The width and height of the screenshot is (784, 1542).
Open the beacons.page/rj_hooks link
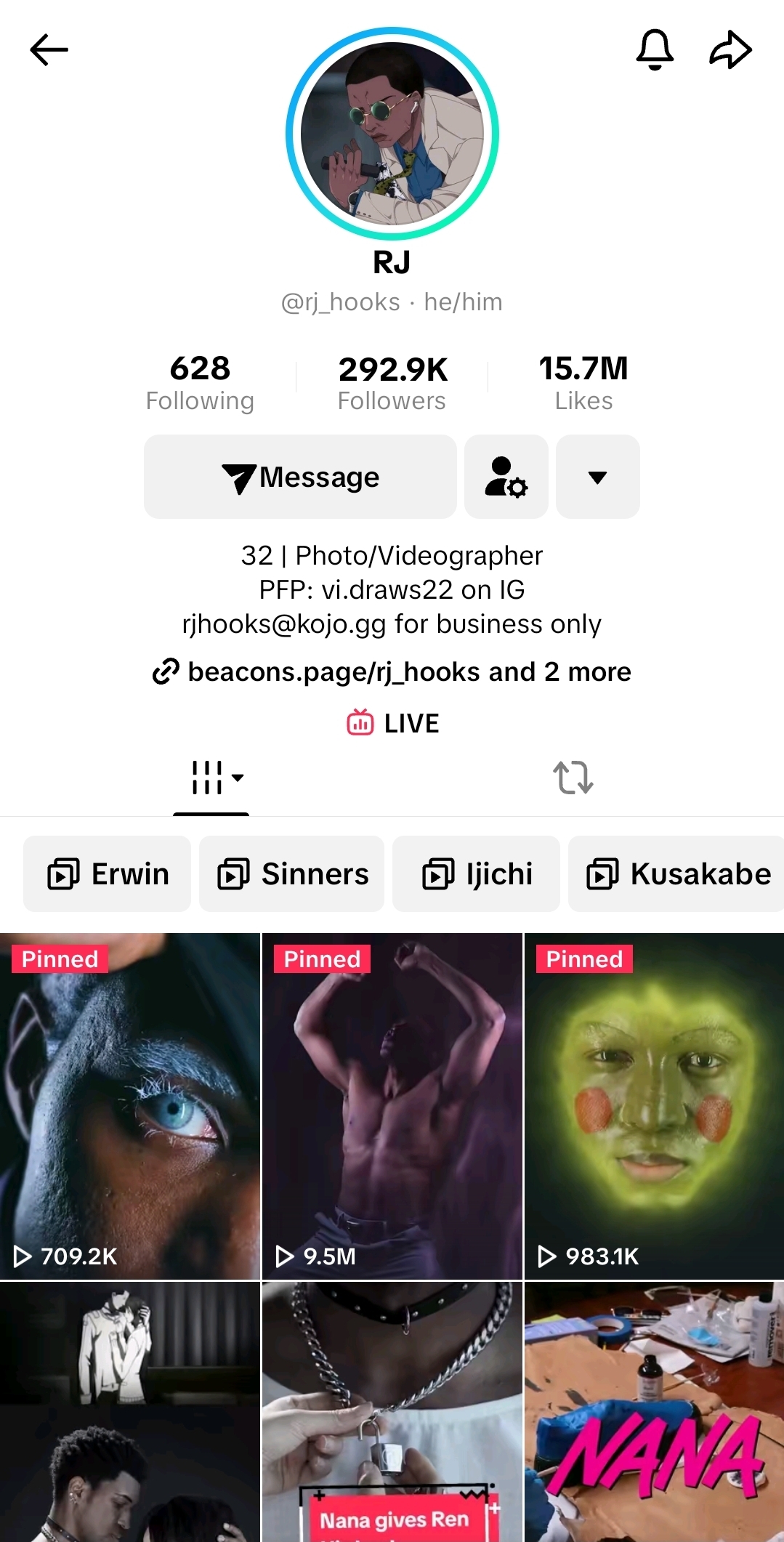coord(392,672)
